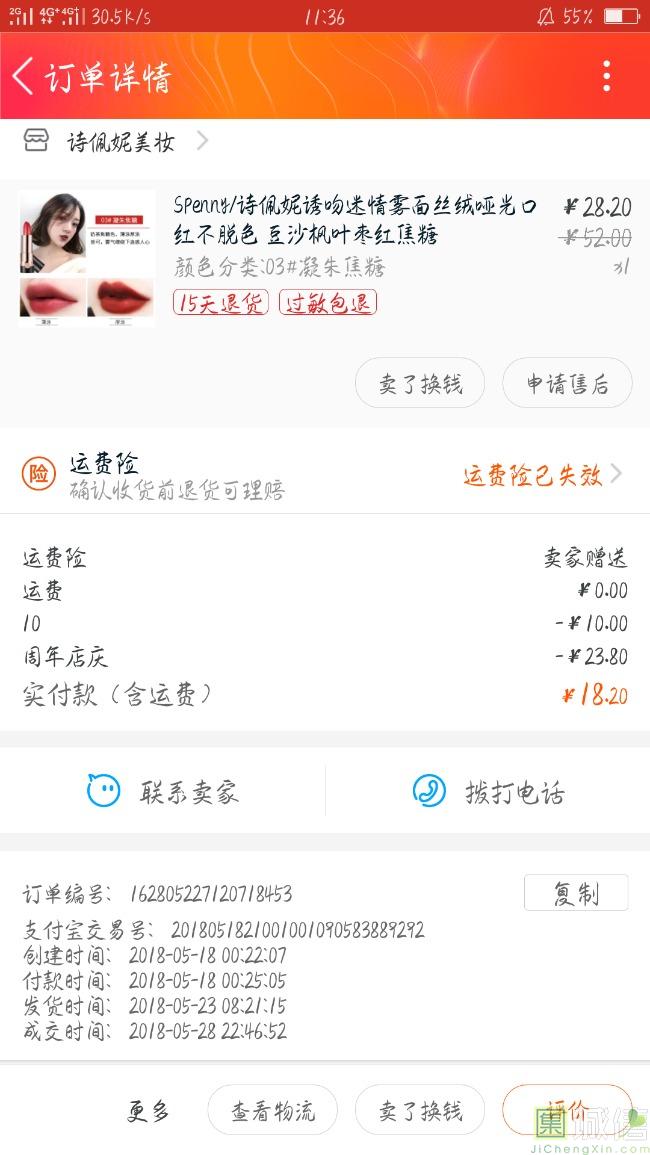Contact the seller via 联系卖家
Image resolution: width=650 pixels, height=1155 pixels.
(x=163, y=792)
